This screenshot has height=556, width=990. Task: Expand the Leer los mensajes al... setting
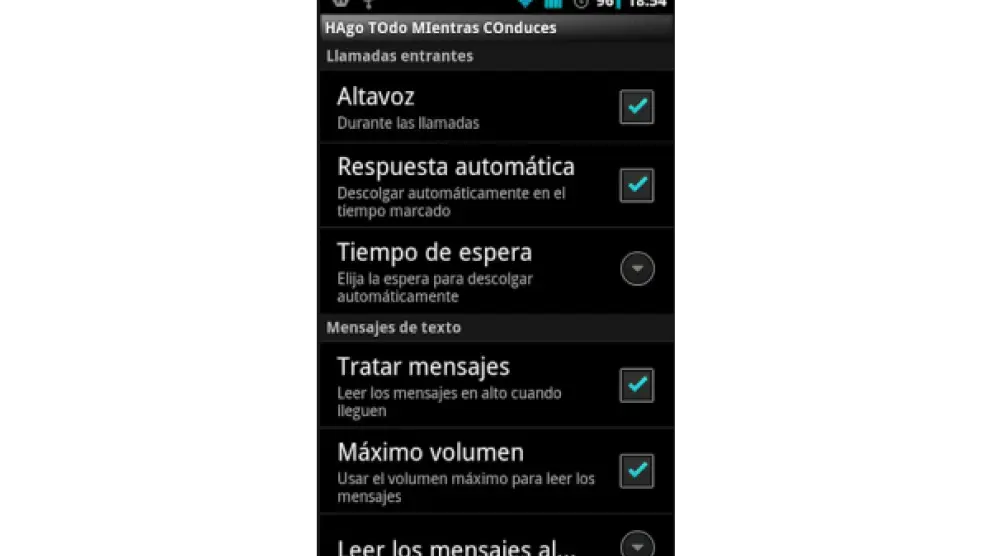(x=637, y=545)
